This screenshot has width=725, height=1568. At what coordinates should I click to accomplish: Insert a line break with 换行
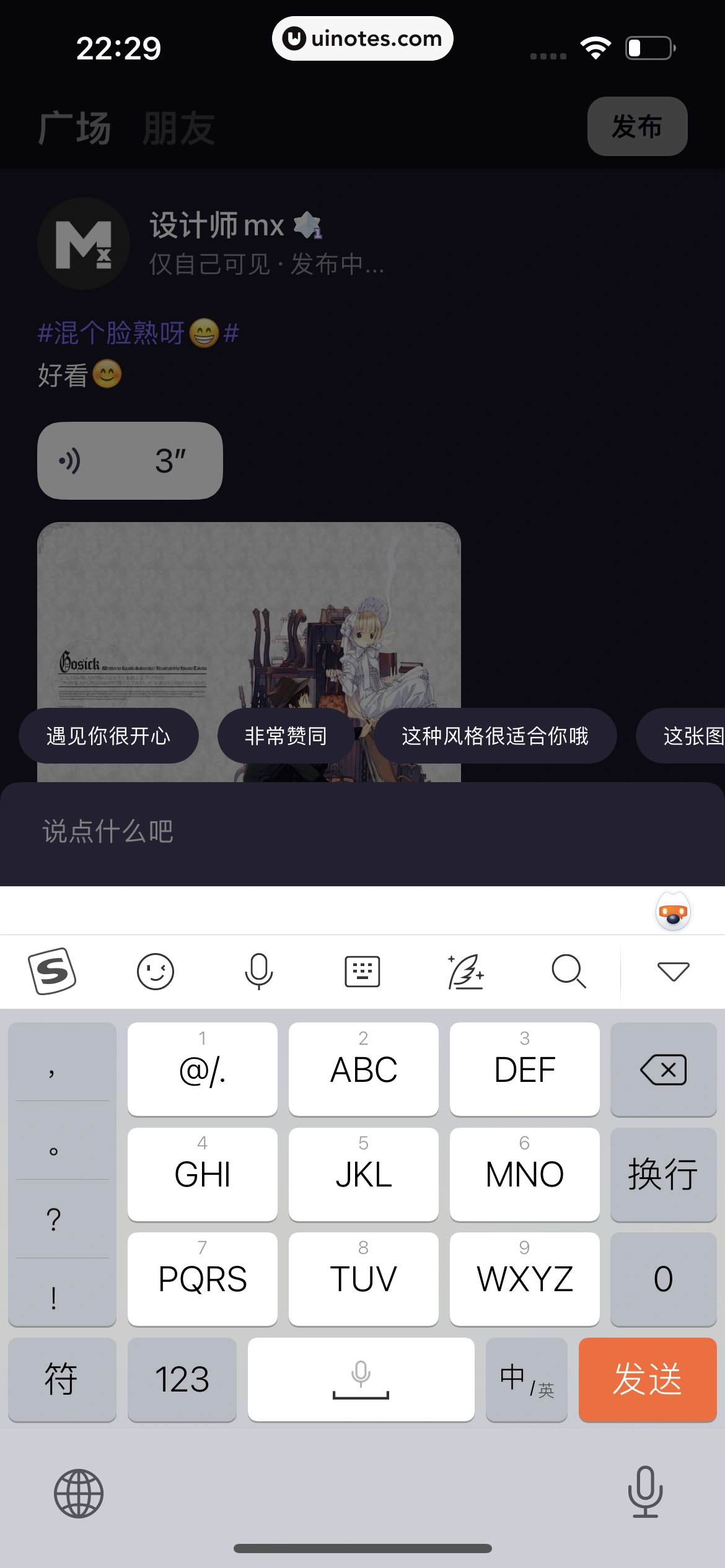tap(663, 1174)
